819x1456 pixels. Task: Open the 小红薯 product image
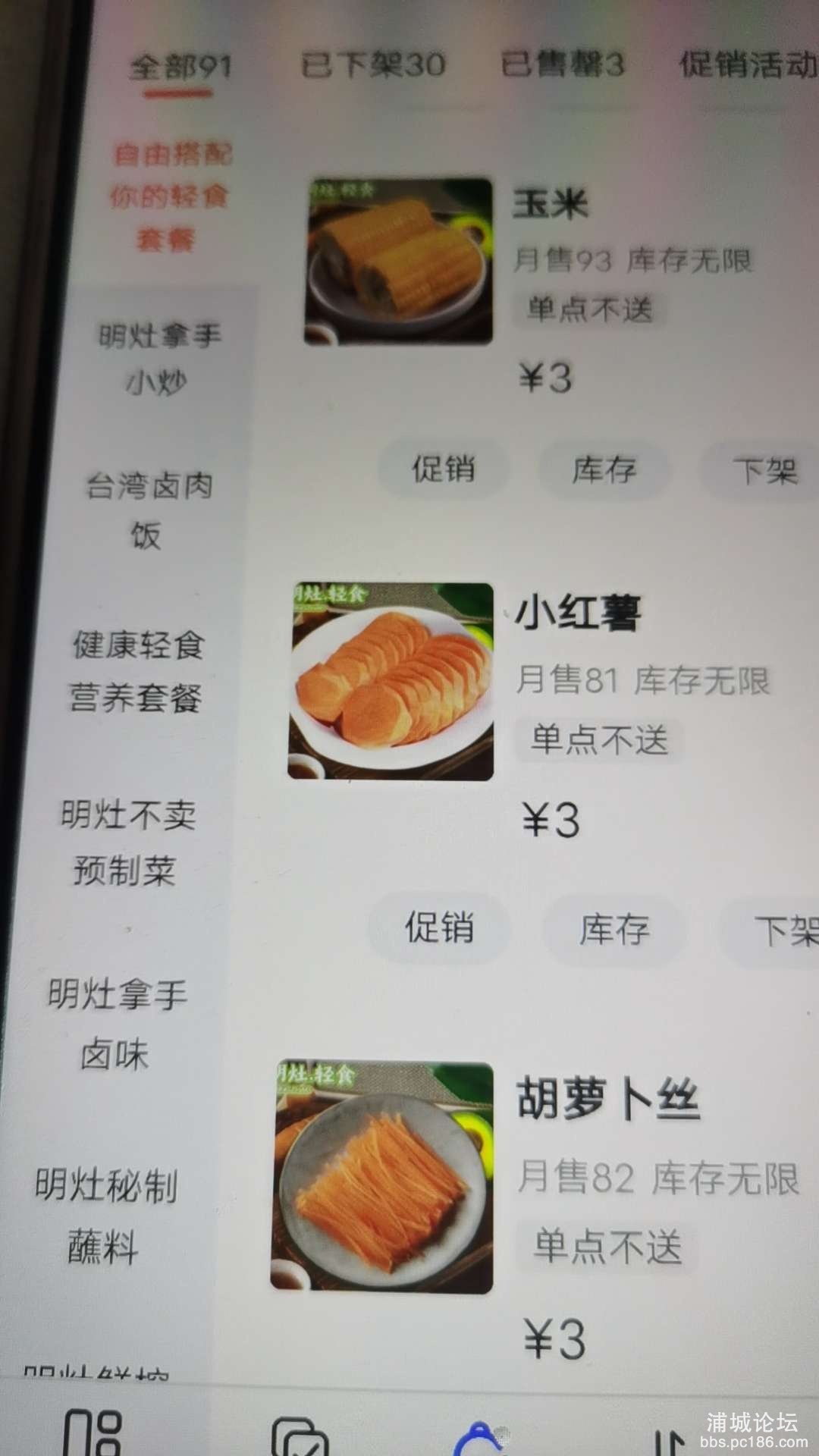click(391, 681)
